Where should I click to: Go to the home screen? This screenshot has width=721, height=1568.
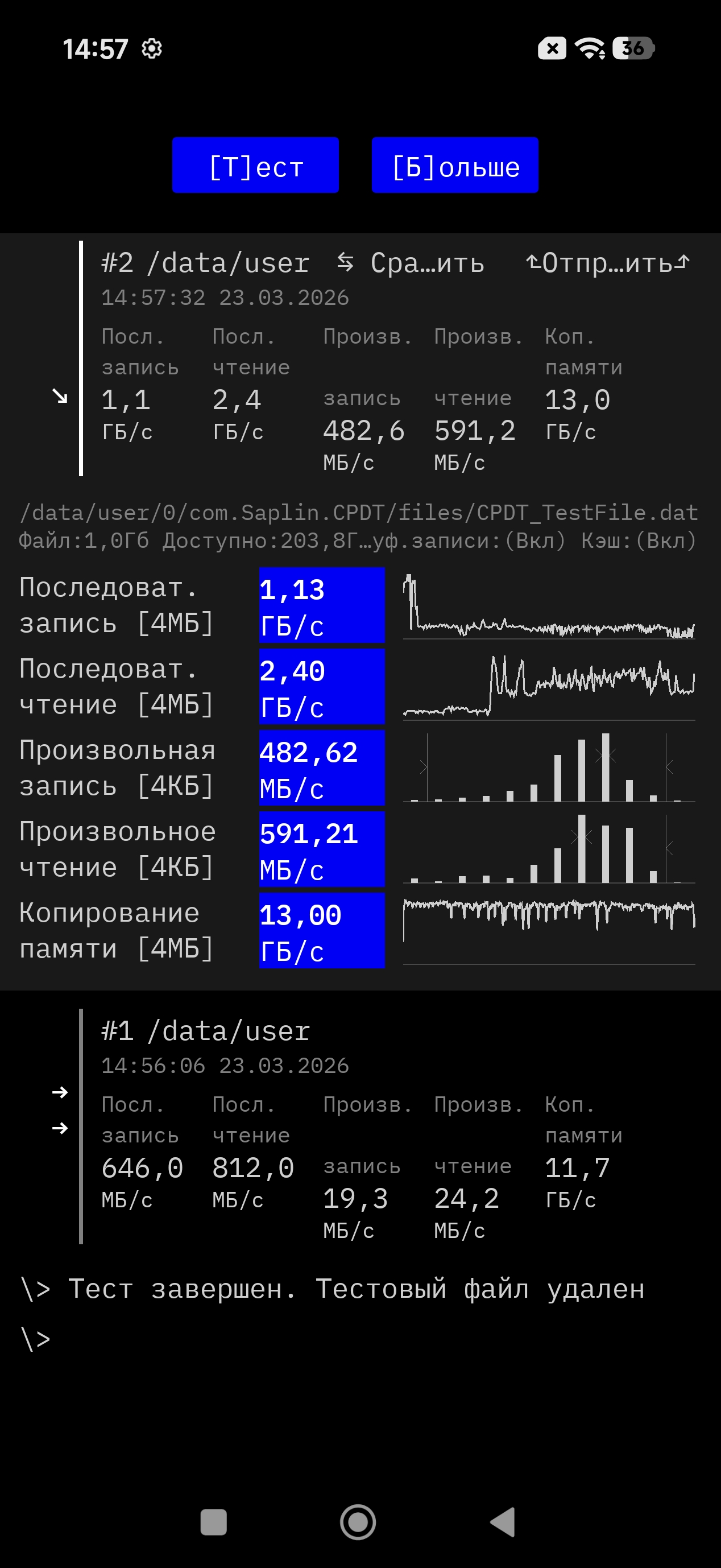[358, 1522]
